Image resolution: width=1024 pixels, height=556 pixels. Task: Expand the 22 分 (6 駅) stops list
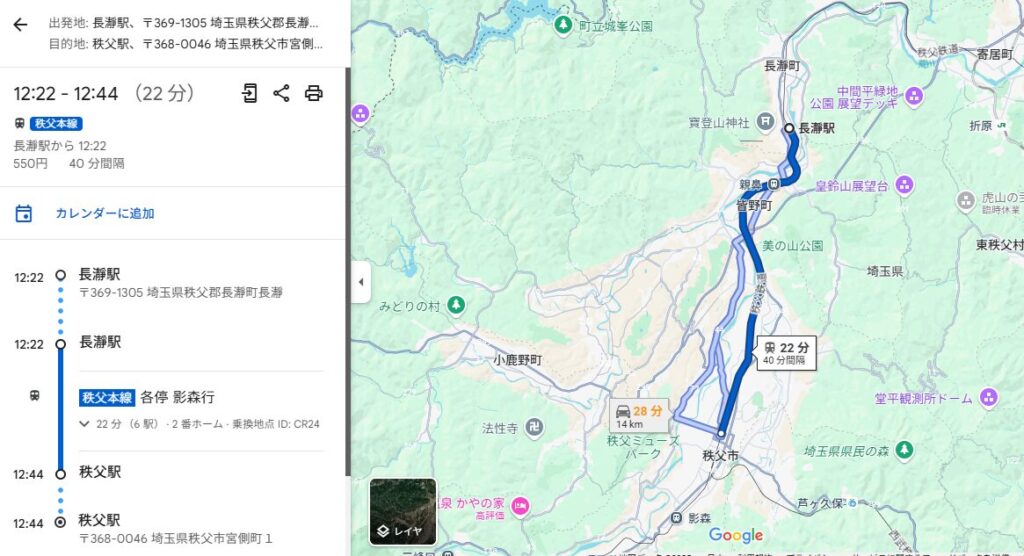pos(86,424)
